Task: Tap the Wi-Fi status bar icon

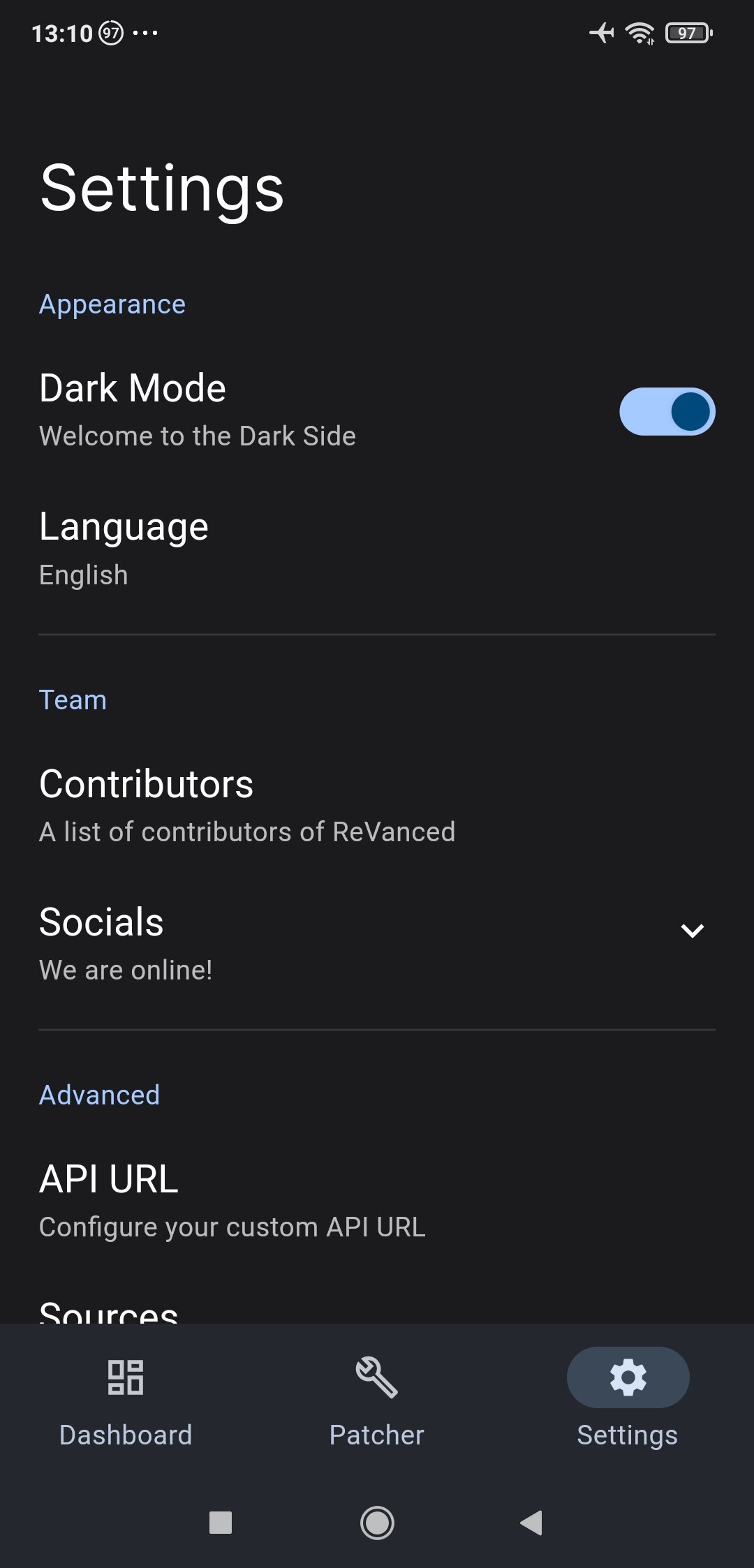Action: pos(639,31)
